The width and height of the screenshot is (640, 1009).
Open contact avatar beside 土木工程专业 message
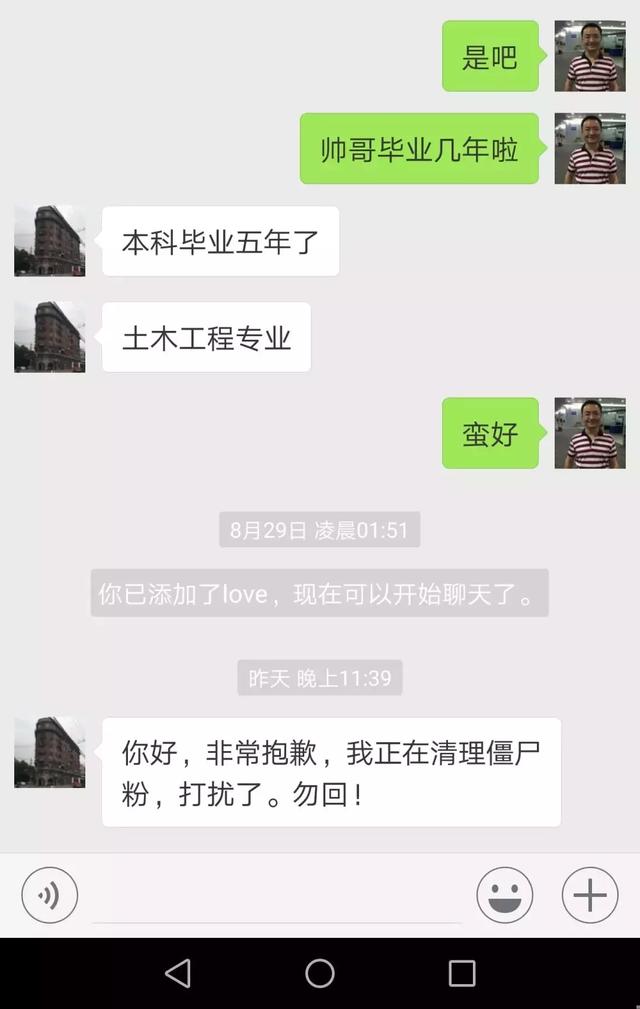(x=50, y=337)
